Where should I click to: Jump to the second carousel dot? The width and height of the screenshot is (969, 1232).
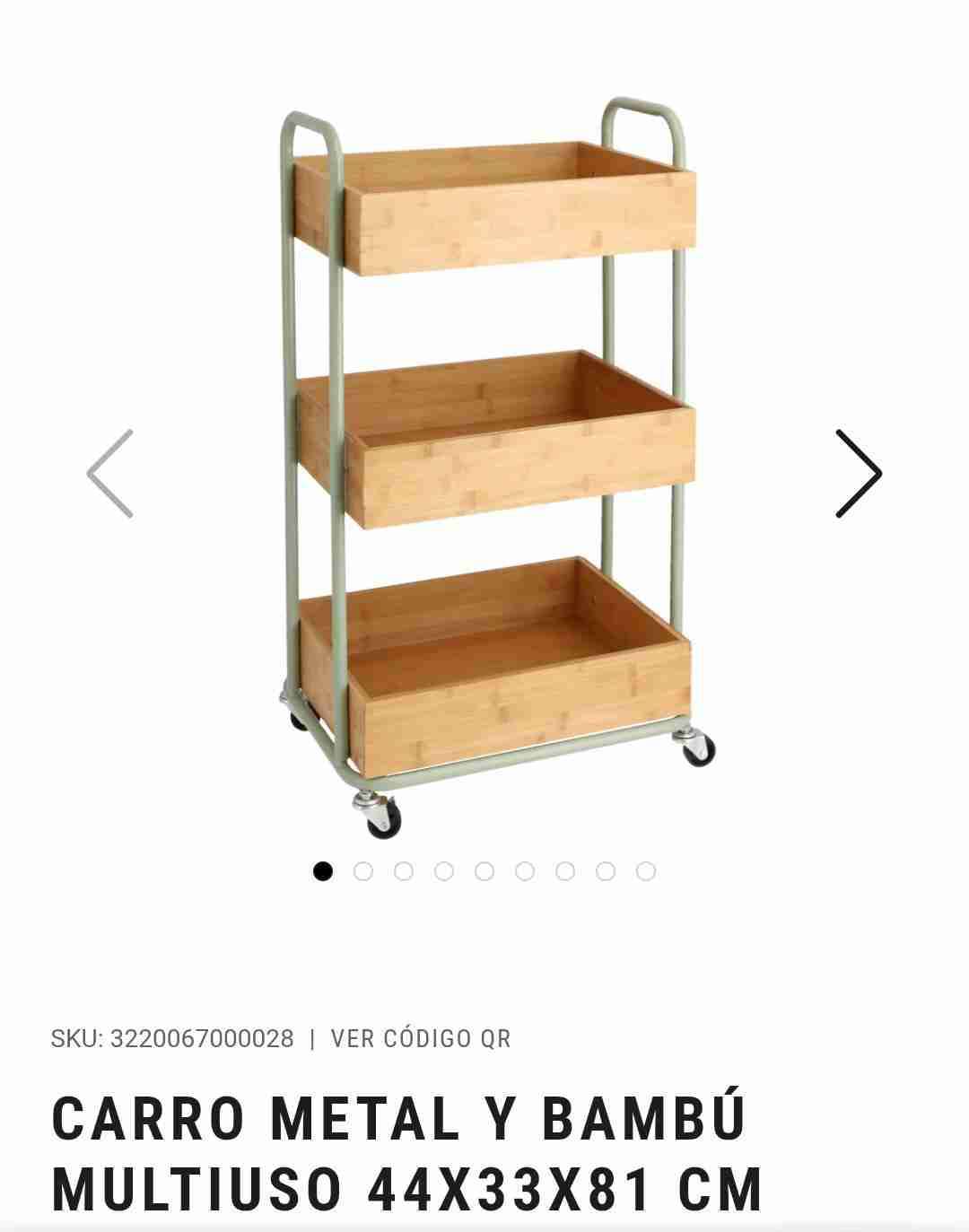(362, 871)
